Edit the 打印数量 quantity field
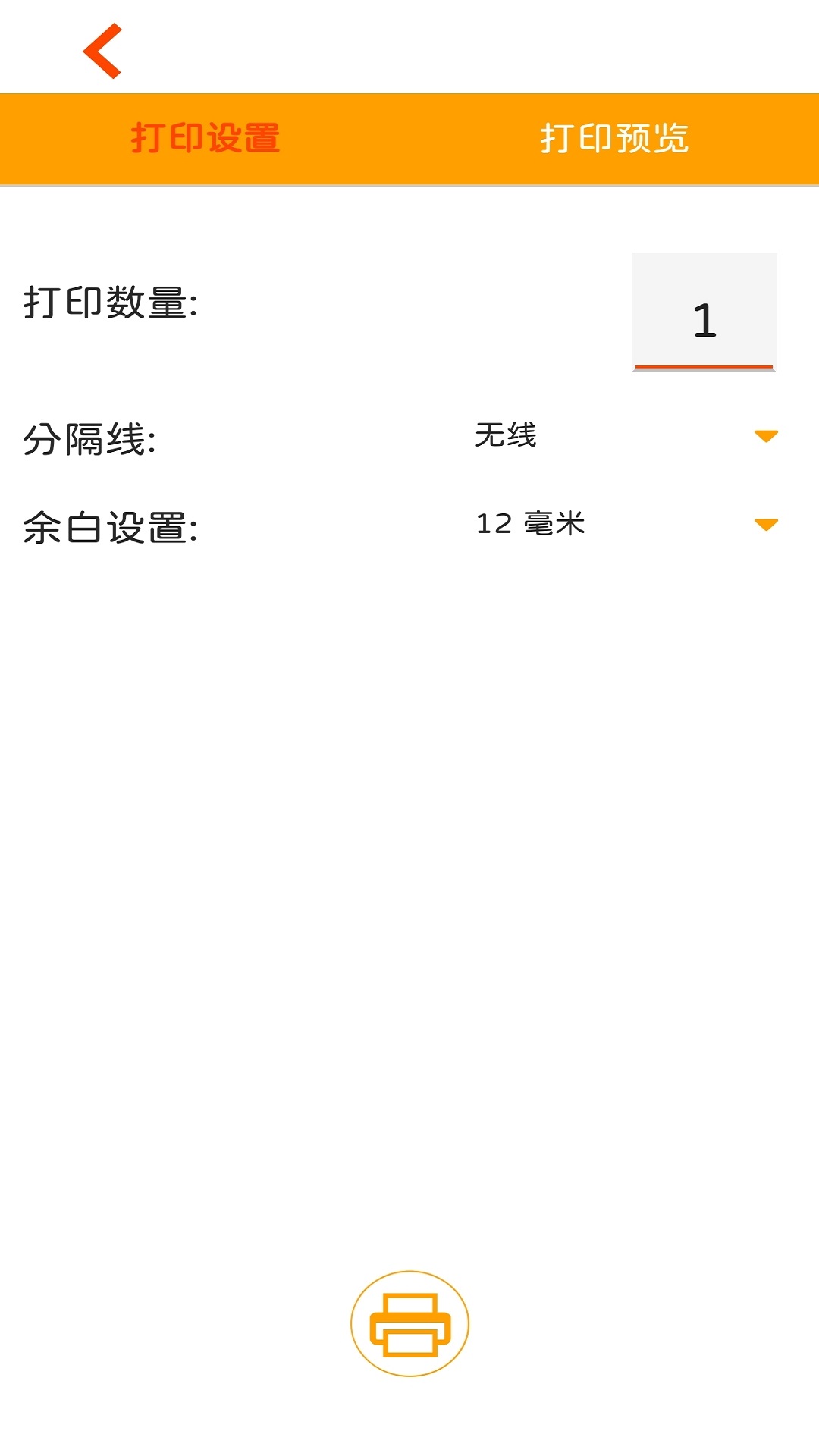Image resolution: width=819 pixels, height=1456 pixels. coord(704,312)
